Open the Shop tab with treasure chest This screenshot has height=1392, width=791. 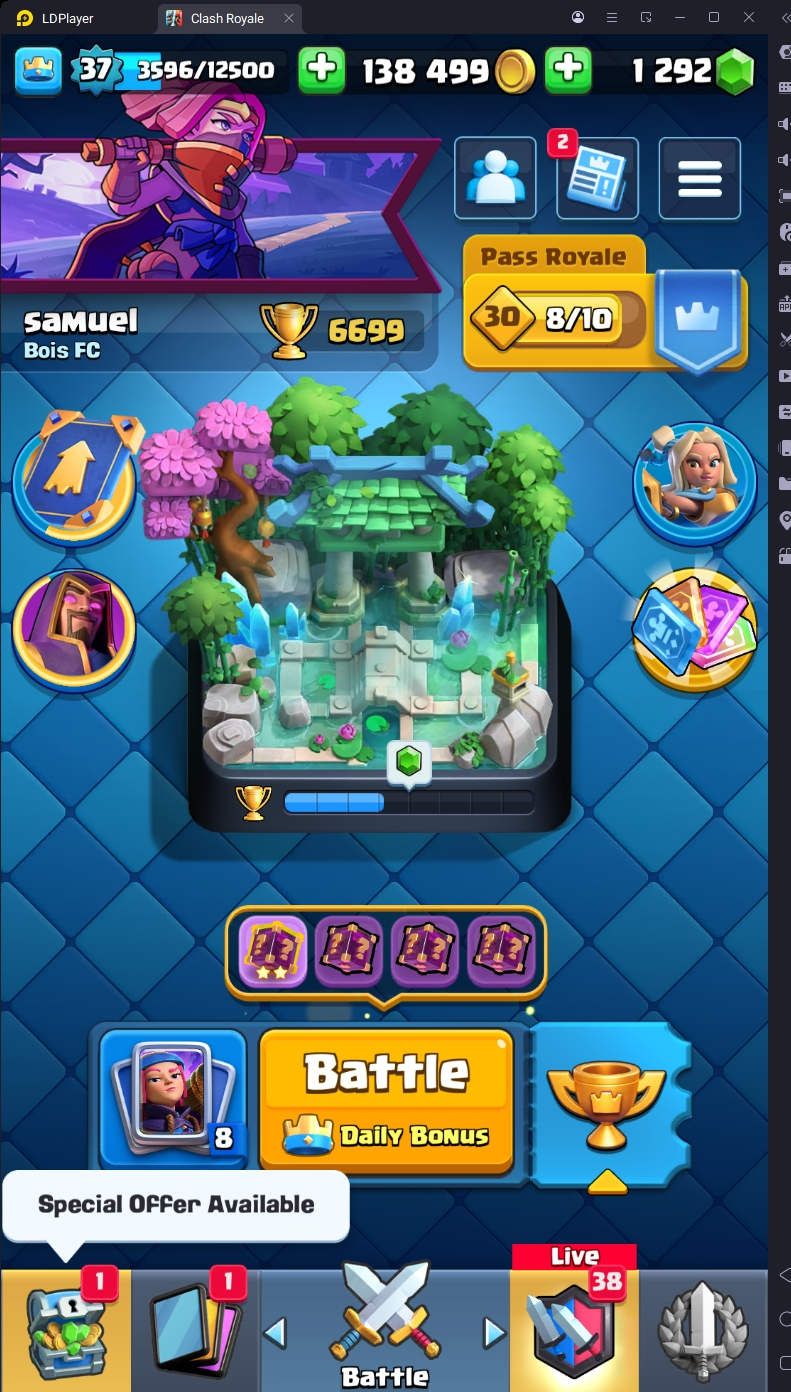(x=65, y=1330)
